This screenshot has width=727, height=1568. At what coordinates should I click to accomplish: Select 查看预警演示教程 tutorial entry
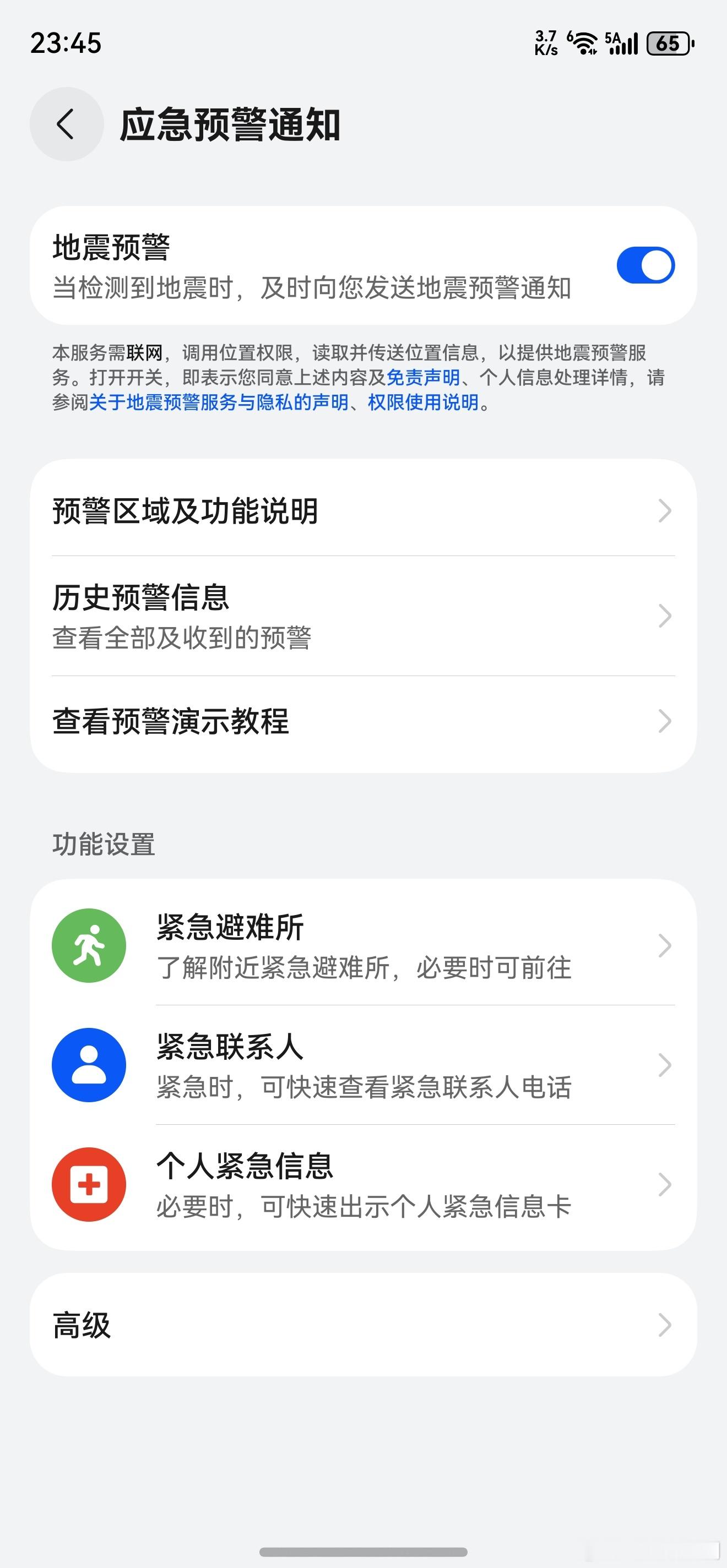click(363, 722)
